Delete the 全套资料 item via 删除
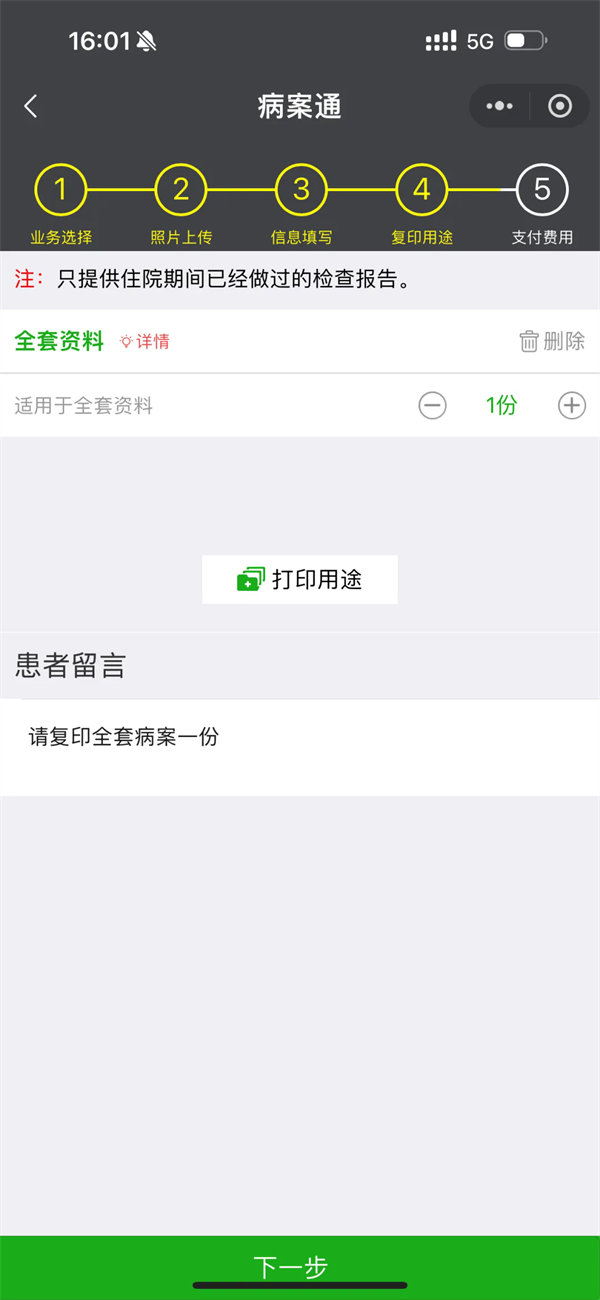Viewport: 600px width, 1300px height. click(x=552, y=342)
